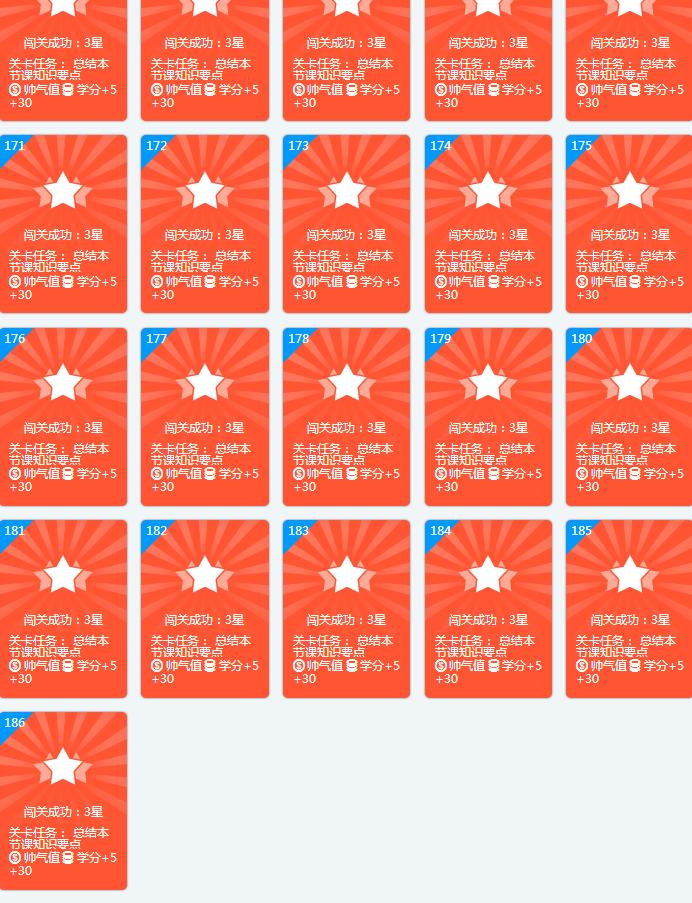Open level card 175
The image size is (692, 903).
click(629, 224)
